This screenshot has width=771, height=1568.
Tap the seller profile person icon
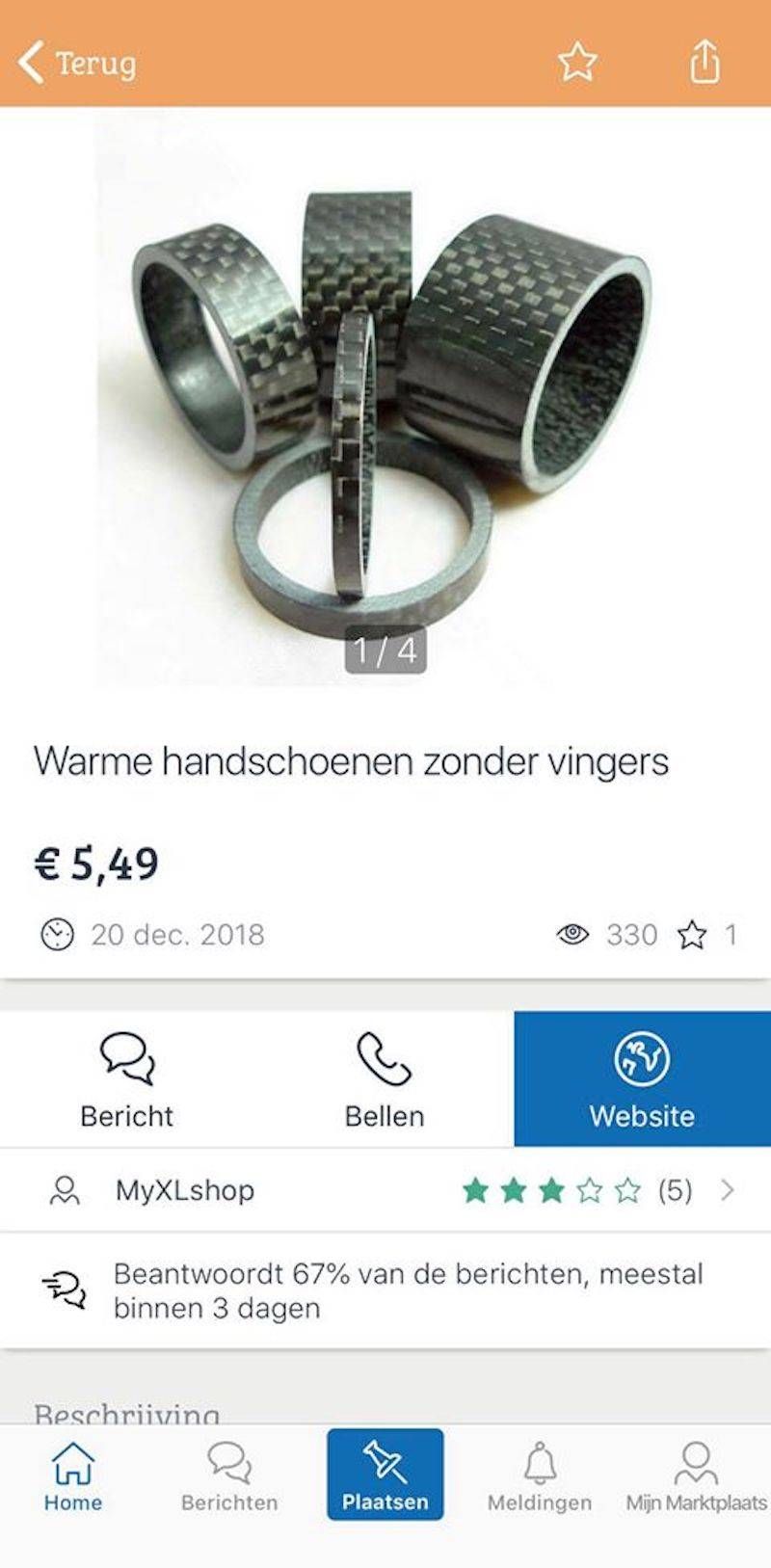click(66, 1190)
